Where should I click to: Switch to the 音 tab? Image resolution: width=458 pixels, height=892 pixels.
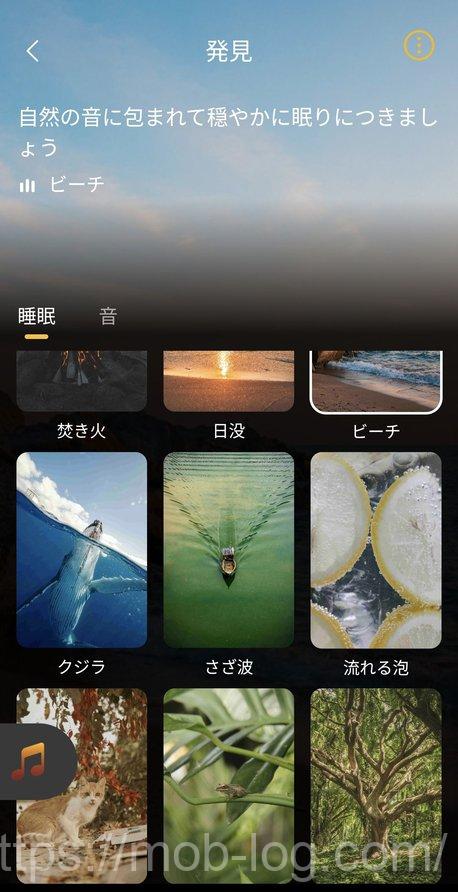pos(108,316)
